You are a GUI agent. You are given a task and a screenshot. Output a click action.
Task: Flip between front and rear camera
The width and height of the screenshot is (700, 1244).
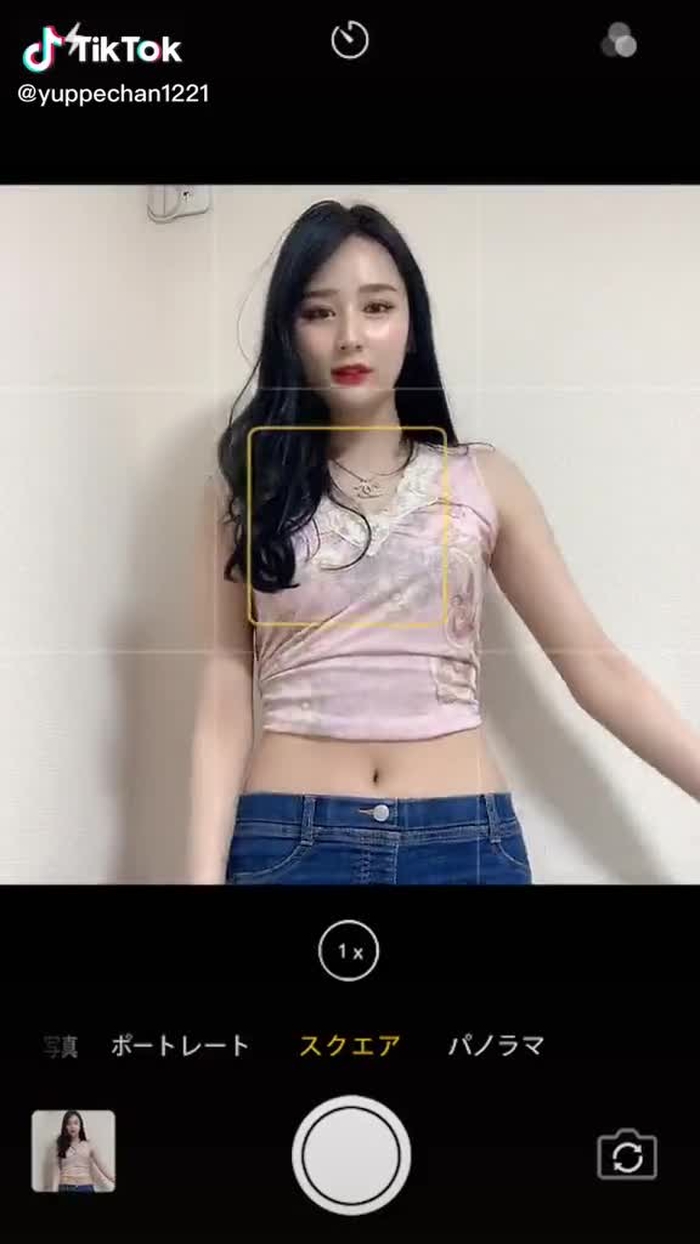pos(627,1156)
